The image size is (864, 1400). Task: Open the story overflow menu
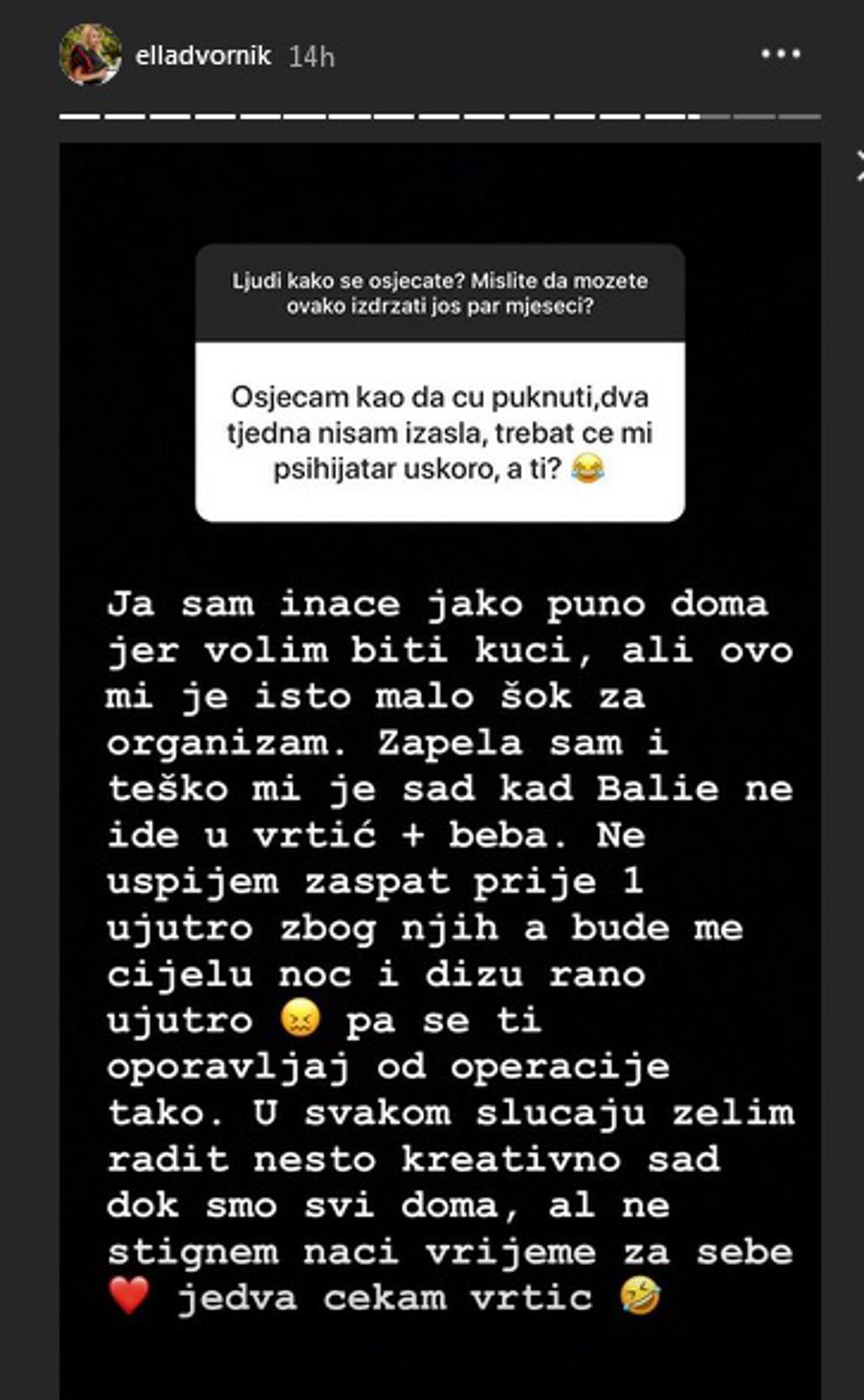[x=780, y=54]
